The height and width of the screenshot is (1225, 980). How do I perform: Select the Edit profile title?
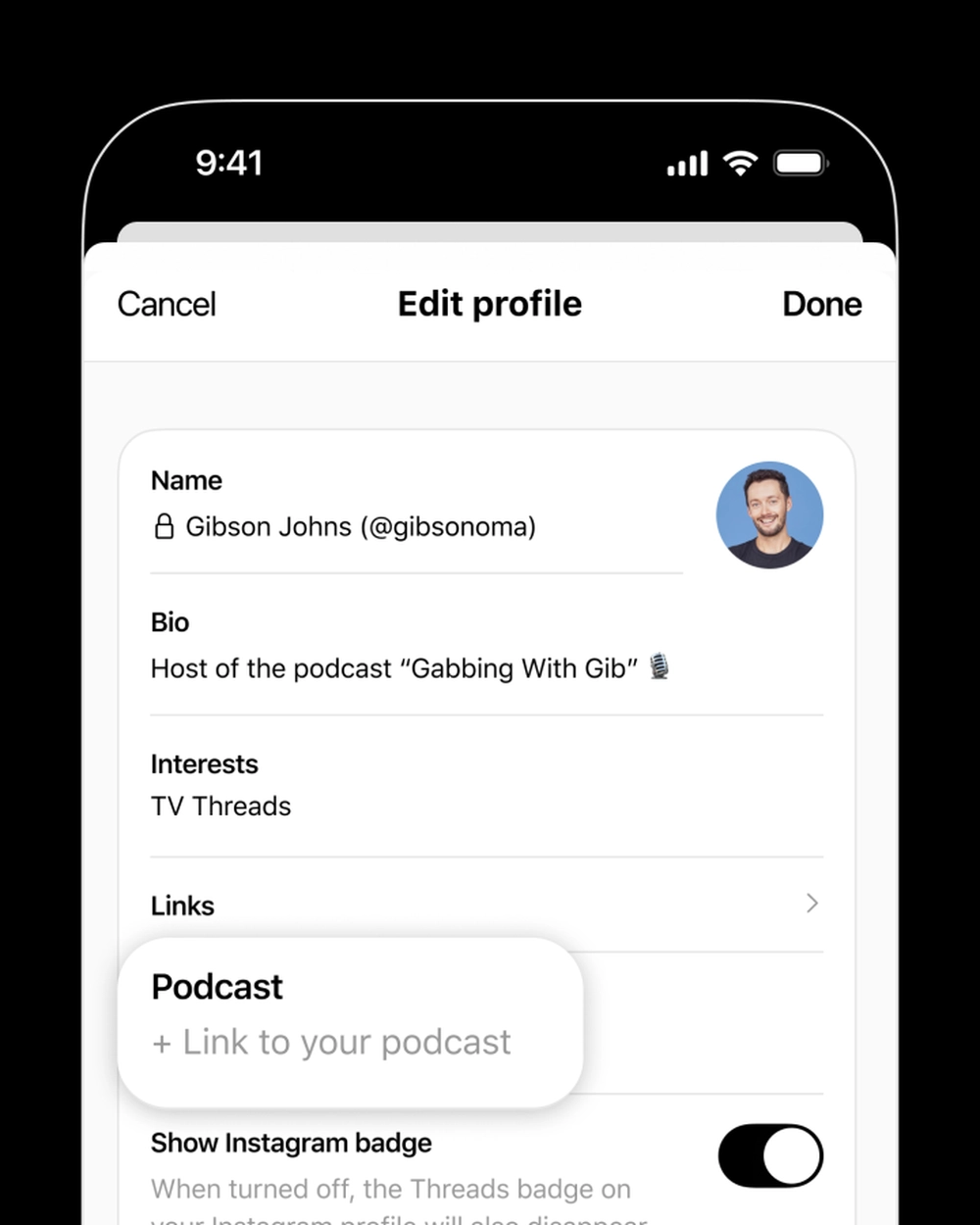[x=489, y=304]
